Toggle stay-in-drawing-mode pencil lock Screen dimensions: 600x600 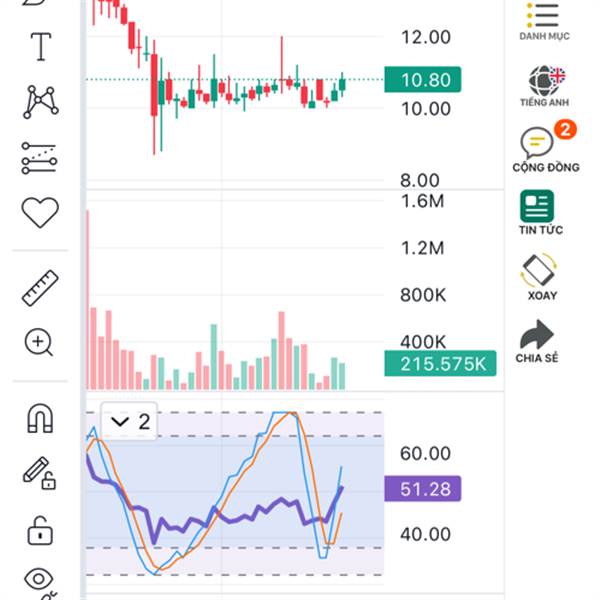pyautogui.click(x=40, y=473)
